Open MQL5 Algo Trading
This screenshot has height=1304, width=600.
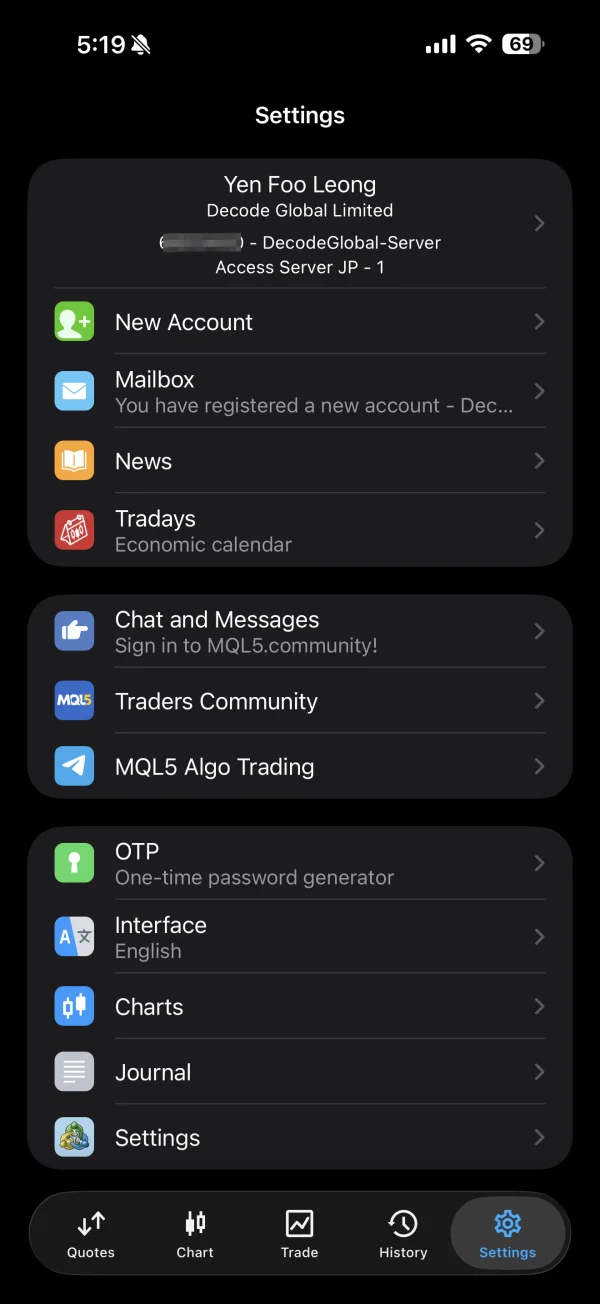click(x=300, y=766)
